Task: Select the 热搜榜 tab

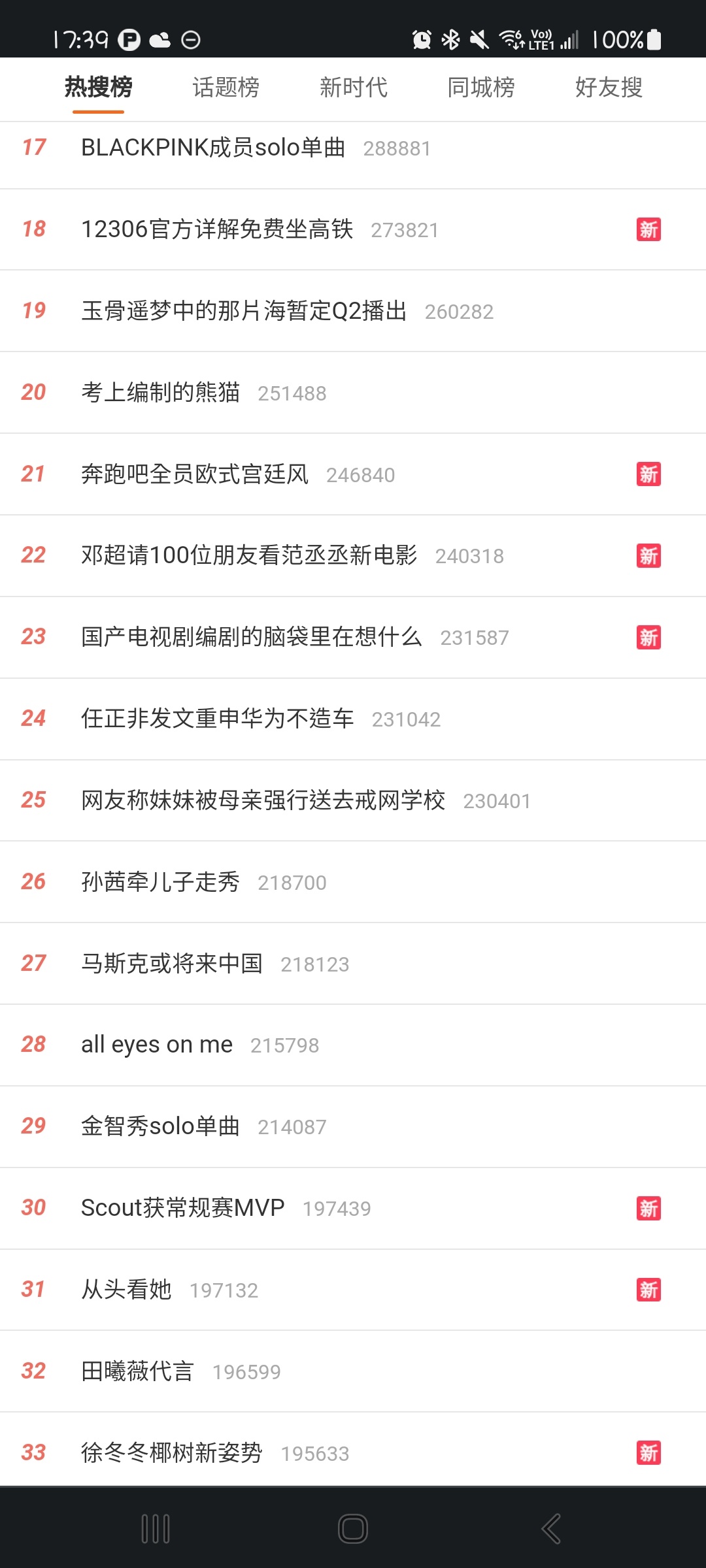Action: coord(98,87)
